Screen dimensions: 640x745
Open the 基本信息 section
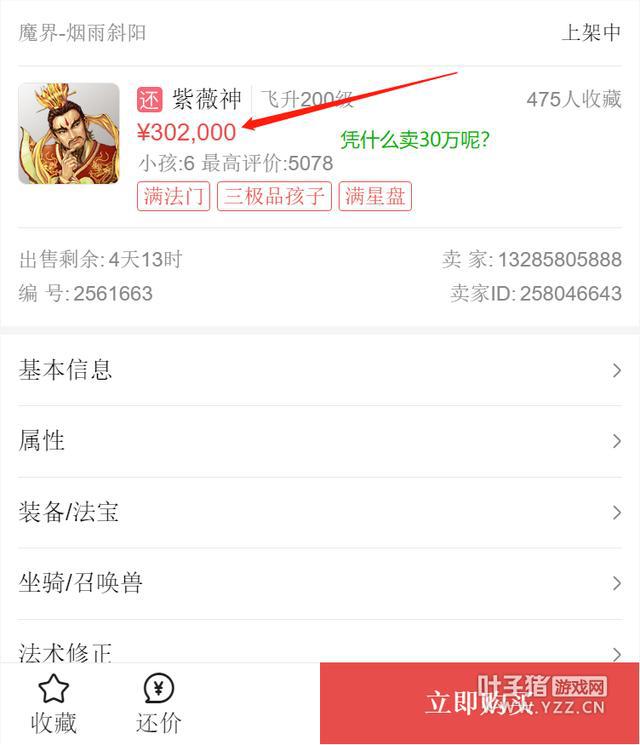coord(320,370)
